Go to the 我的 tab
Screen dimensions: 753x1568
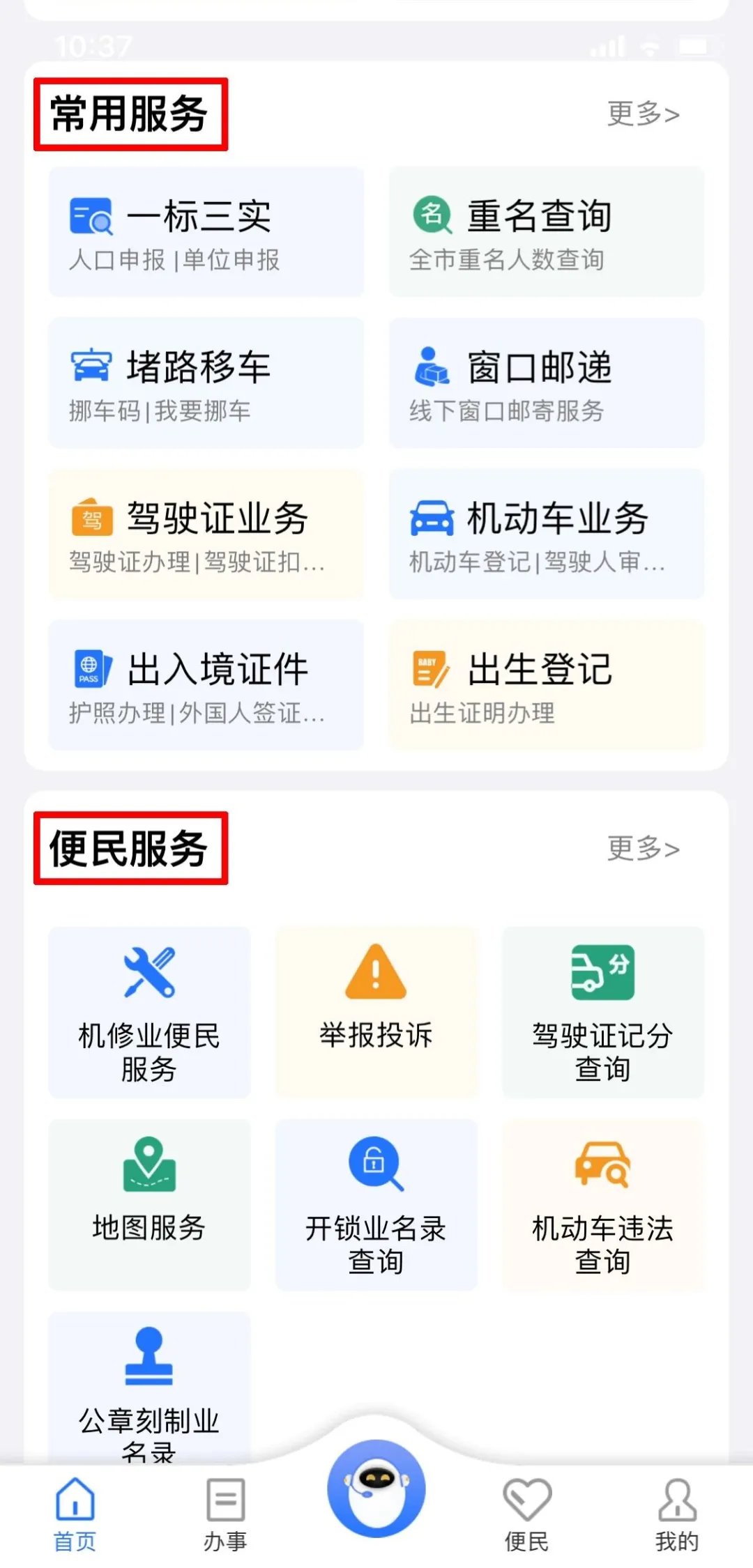pos(676,1514)
